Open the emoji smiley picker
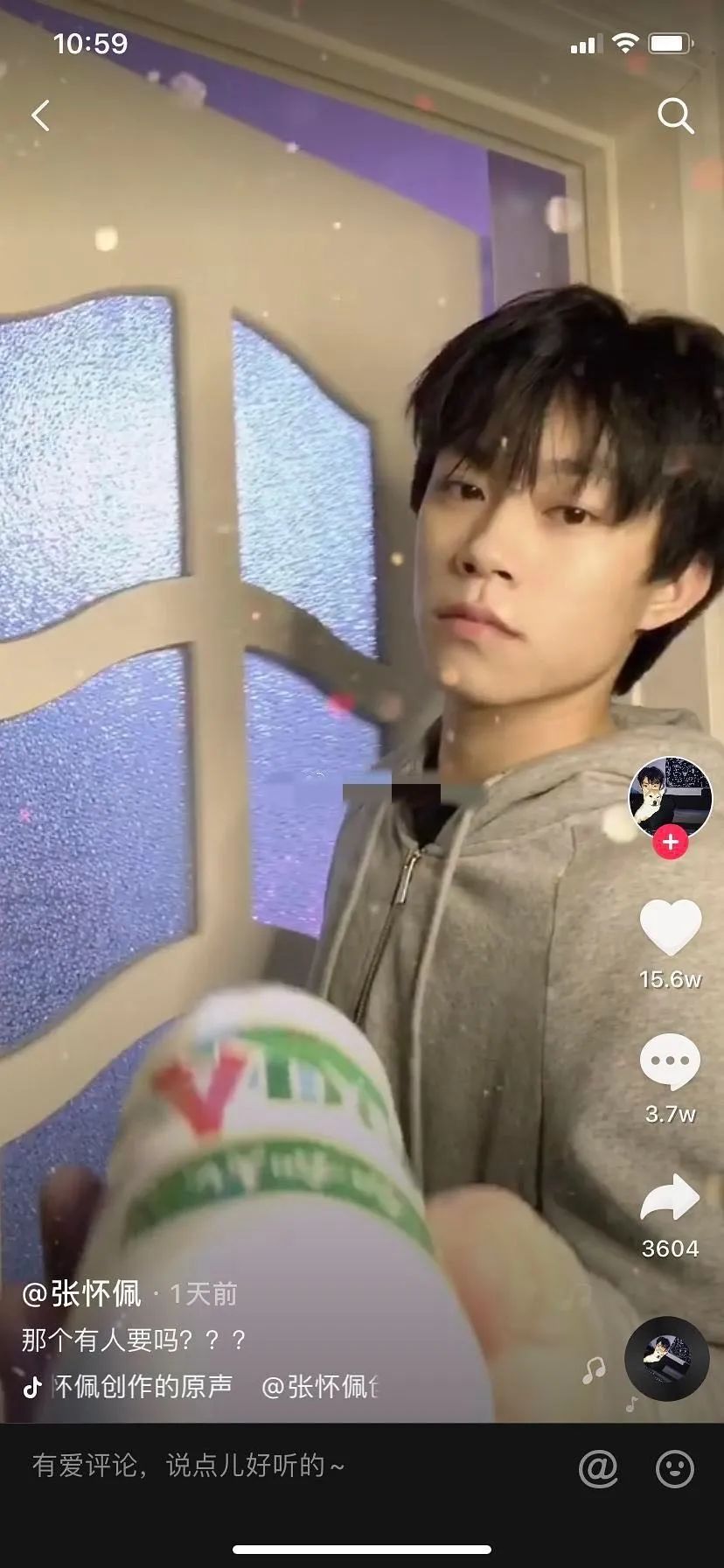 675,1468
